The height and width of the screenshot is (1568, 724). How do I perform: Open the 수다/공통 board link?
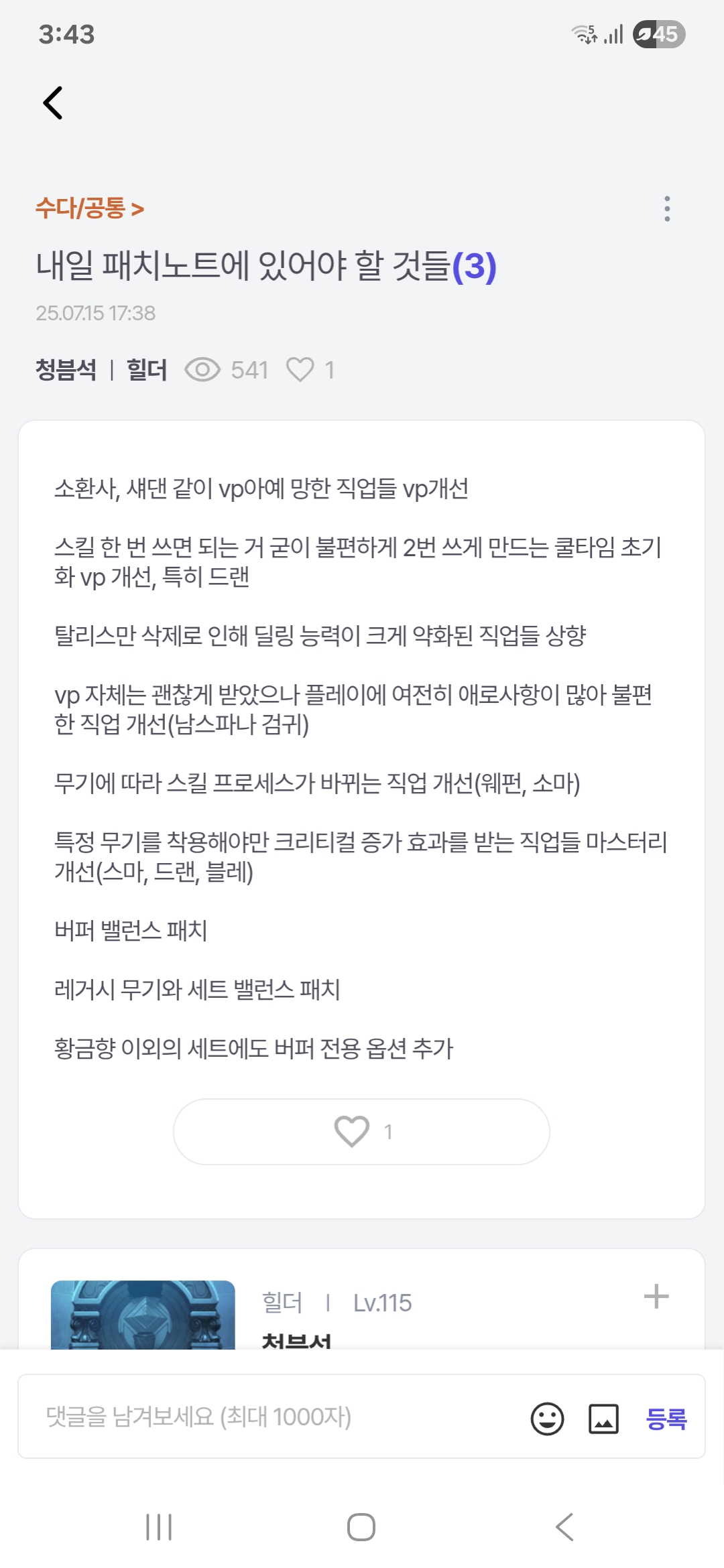90,209
